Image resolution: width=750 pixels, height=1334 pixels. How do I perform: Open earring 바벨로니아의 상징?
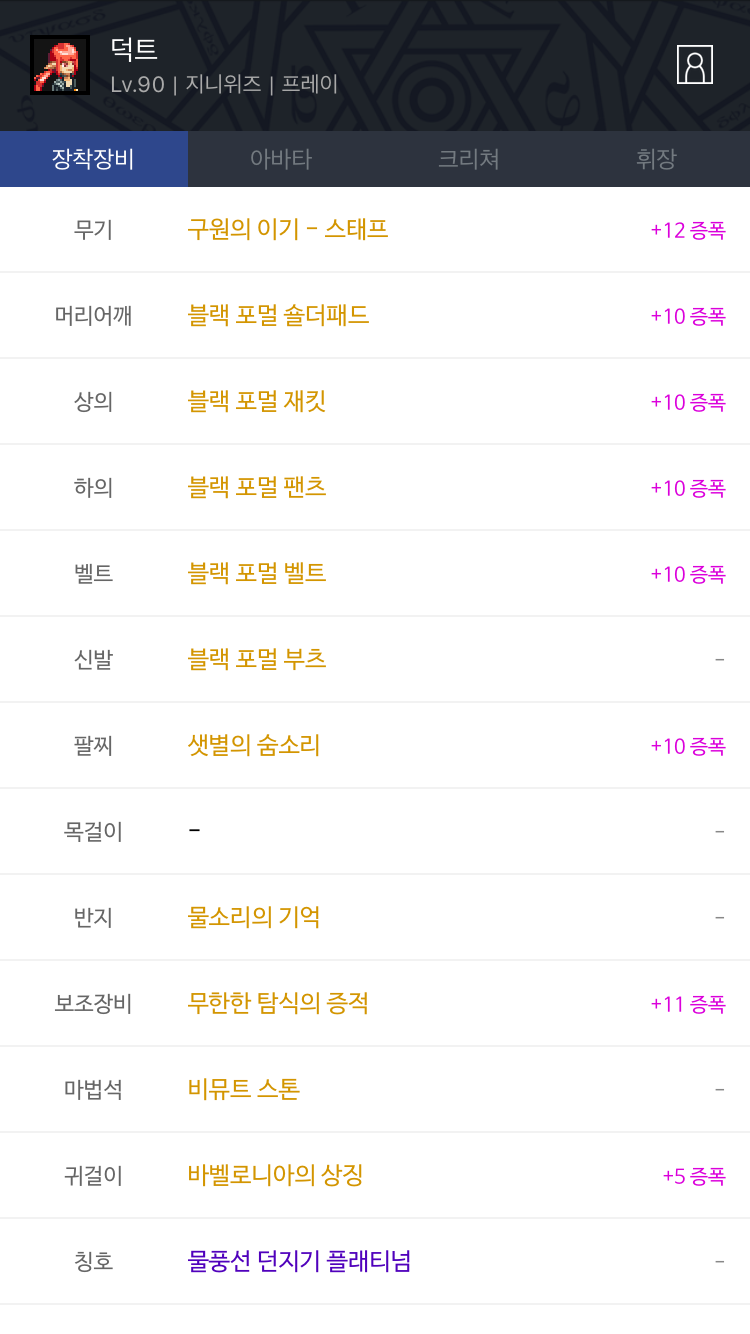coord(275,1175)
